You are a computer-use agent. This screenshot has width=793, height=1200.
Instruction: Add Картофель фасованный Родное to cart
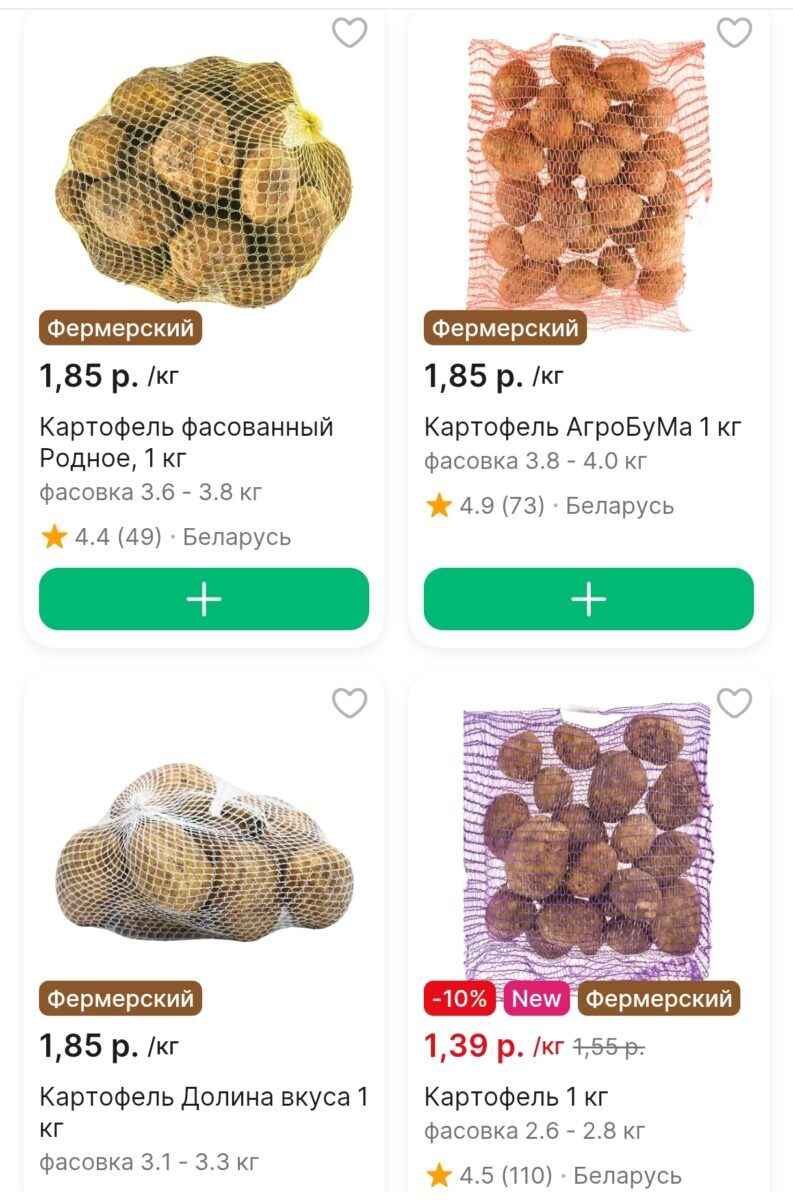pos(204,599)
